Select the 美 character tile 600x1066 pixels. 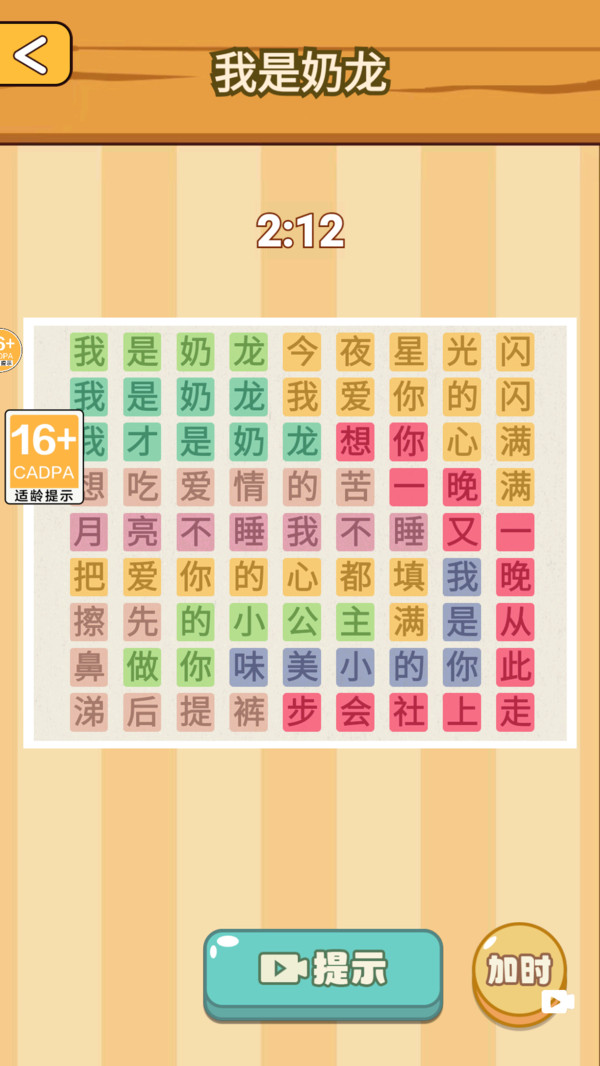click(302, 668)
